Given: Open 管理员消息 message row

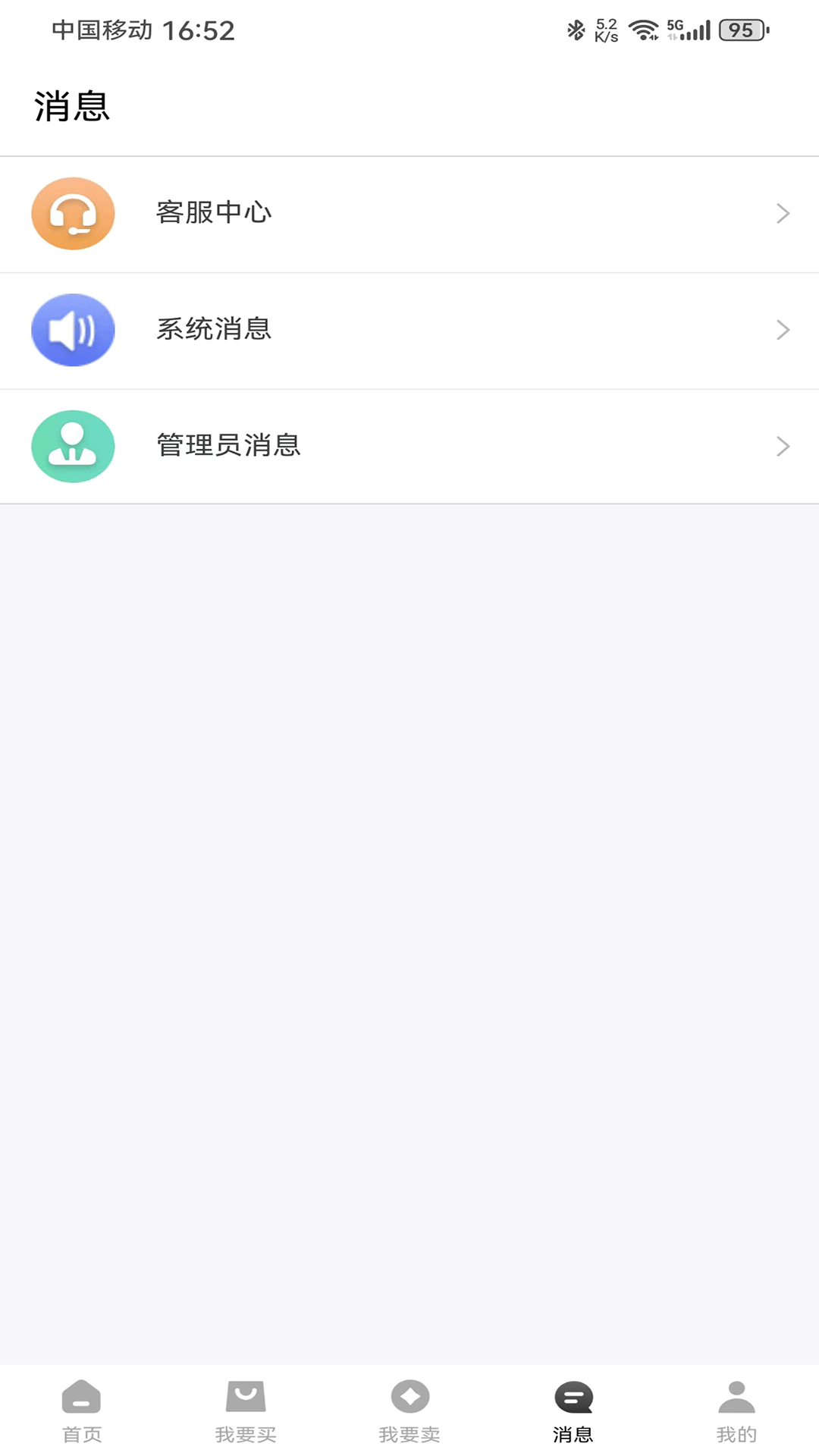Looking at the screenshot, I should coord(409,446).
